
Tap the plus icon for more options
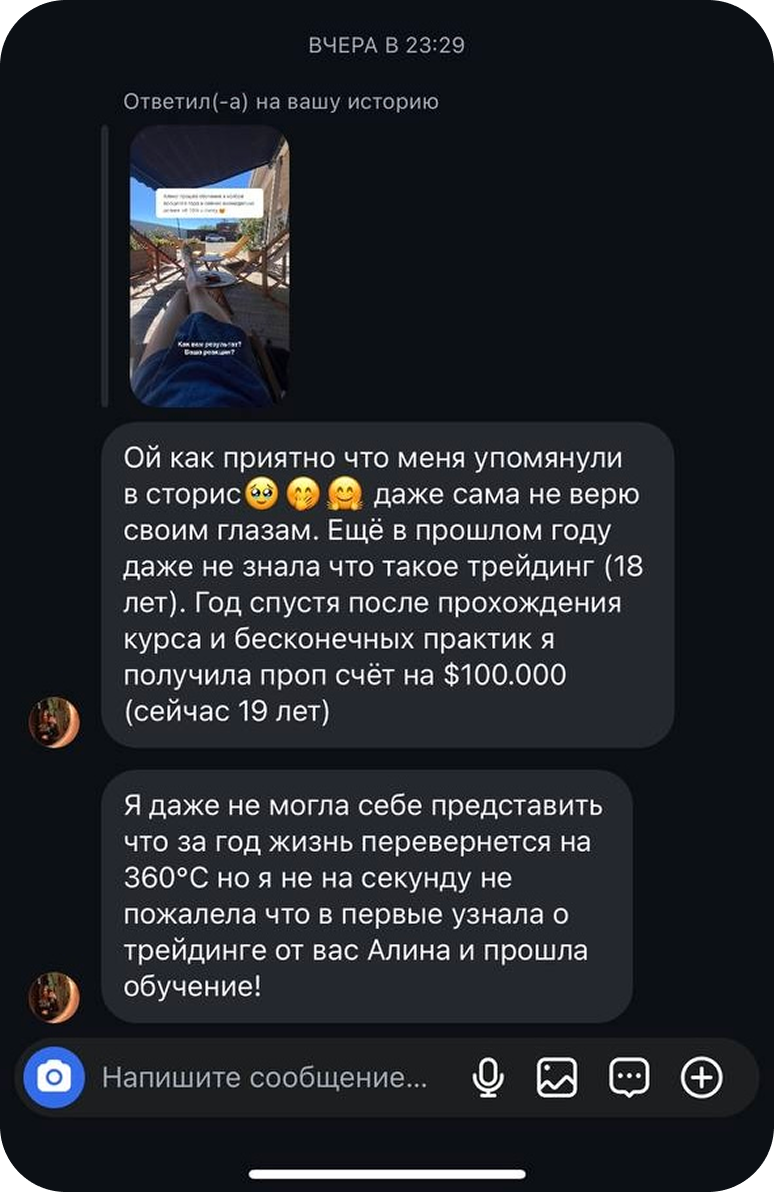click(701, 1077)
